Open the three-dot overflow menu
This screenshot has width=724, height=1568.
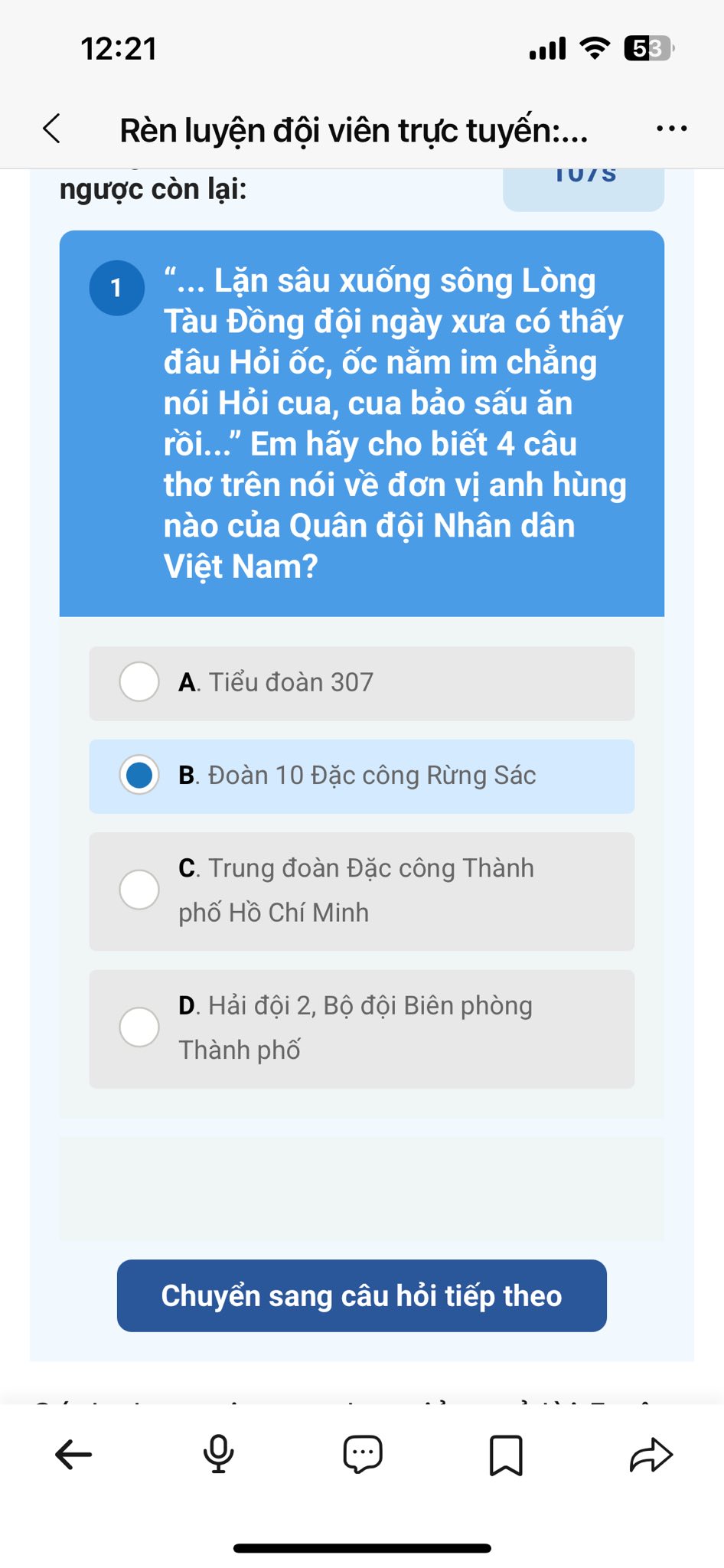pyautogui.click(x=671, y=129)
